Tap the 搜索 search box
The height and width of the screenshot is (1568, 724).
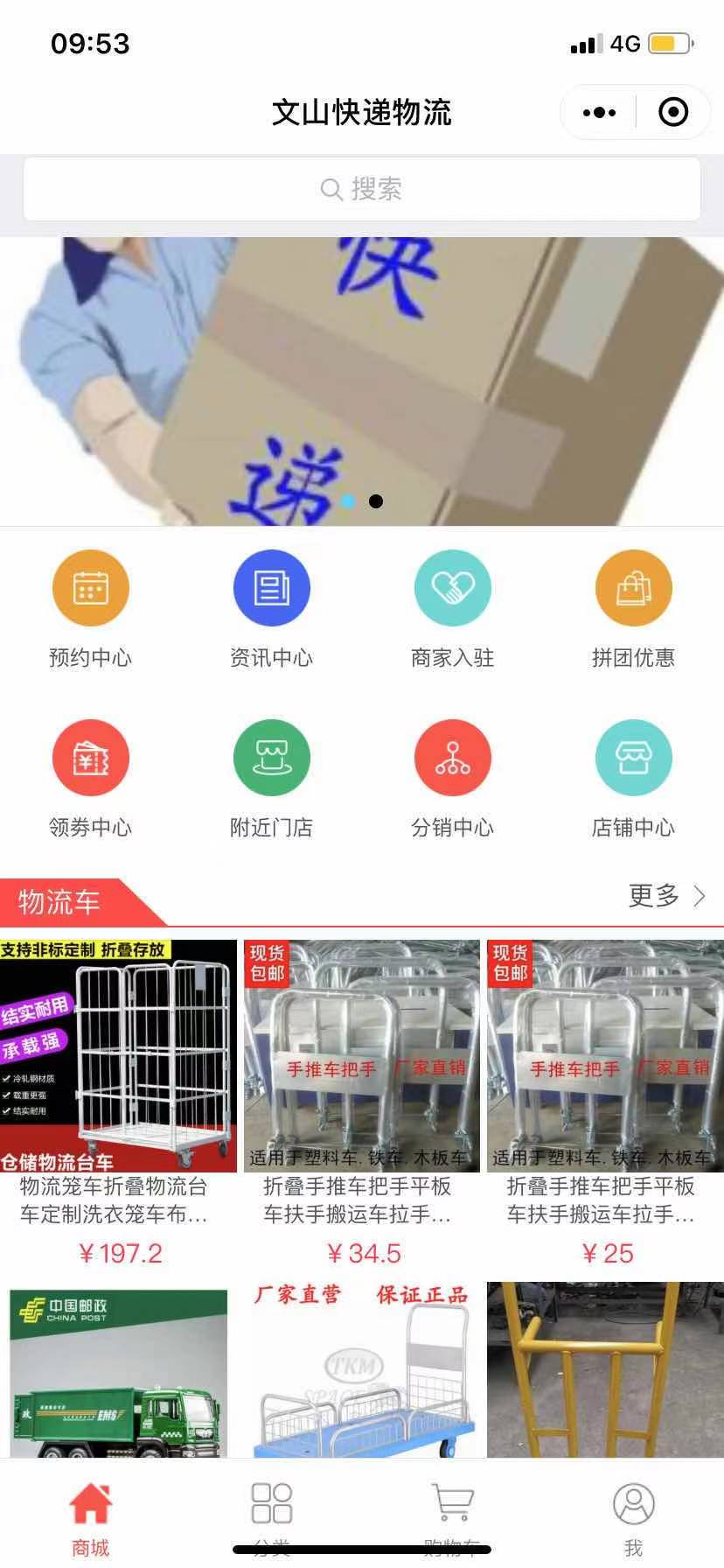[x=361, y=189]
